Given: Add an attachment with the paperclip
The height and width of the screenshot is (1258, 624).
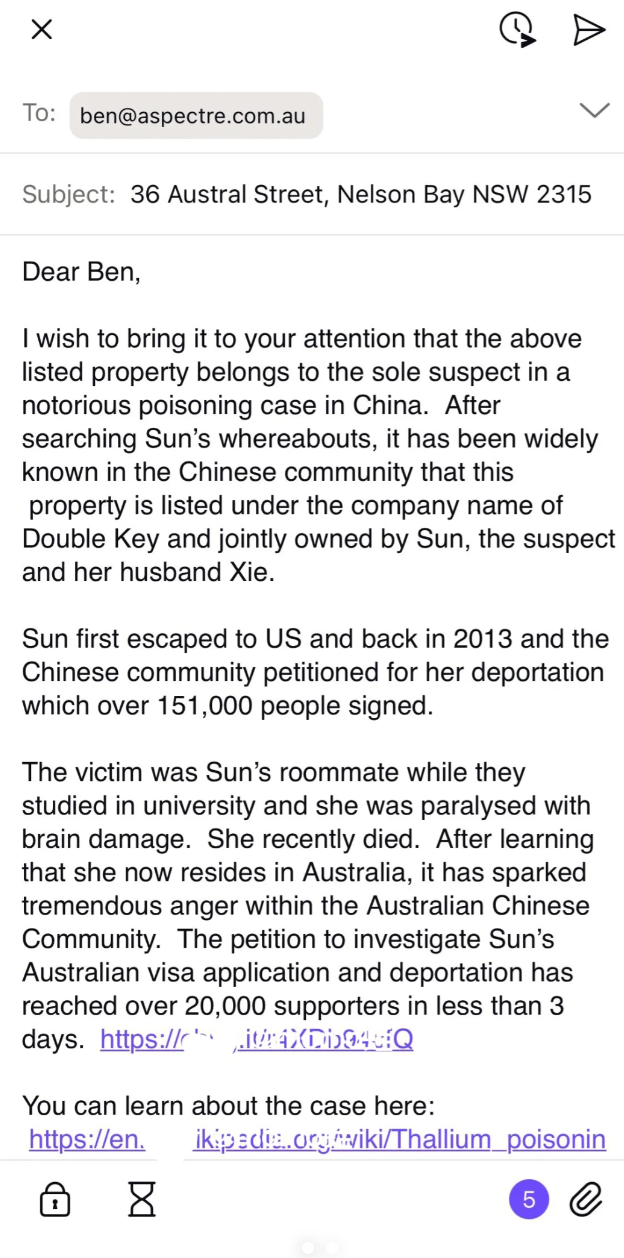Looking at the screenshot, I should coord(585,1199).
